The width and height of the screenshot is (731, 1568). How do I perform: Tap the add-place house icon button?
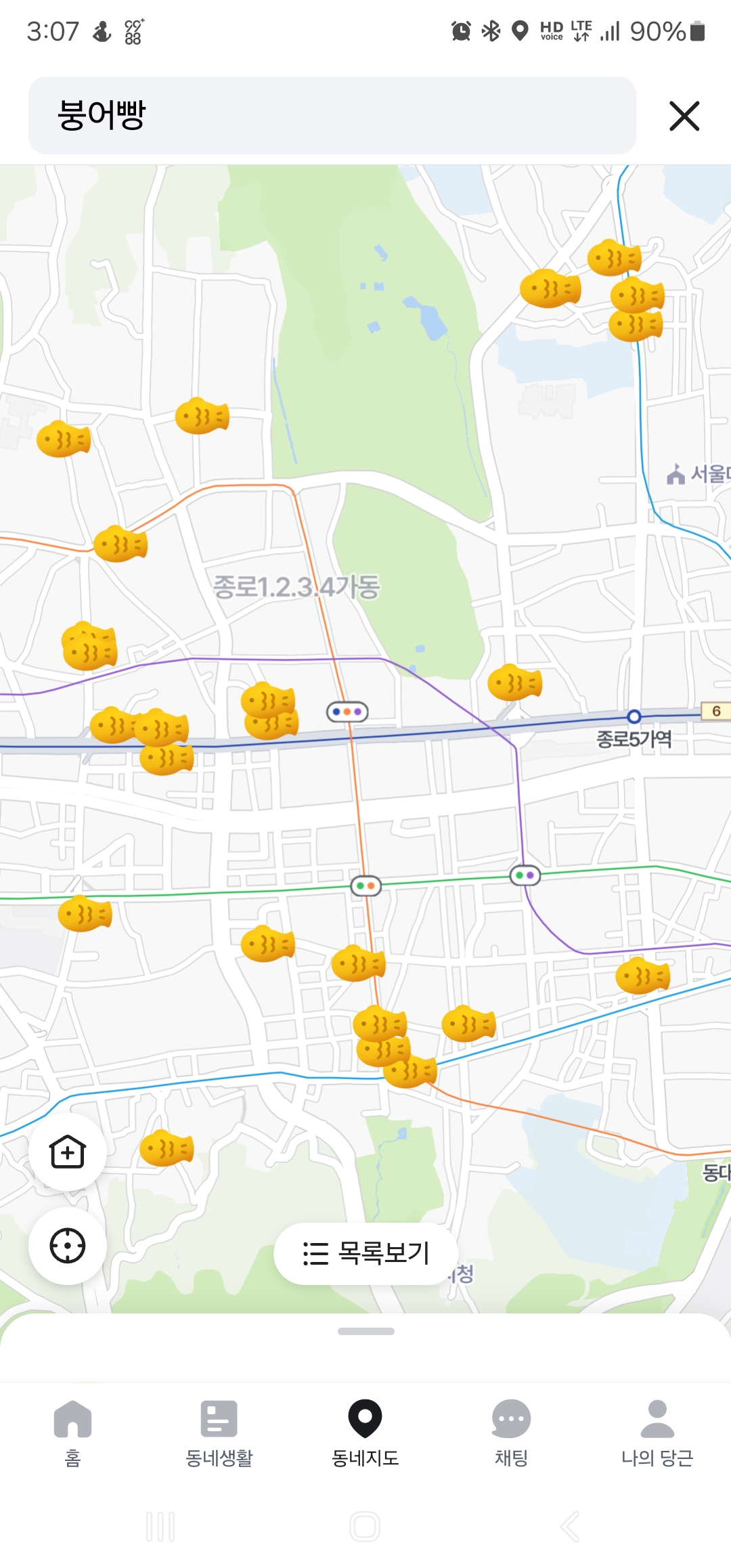(x=68, y=1152)
